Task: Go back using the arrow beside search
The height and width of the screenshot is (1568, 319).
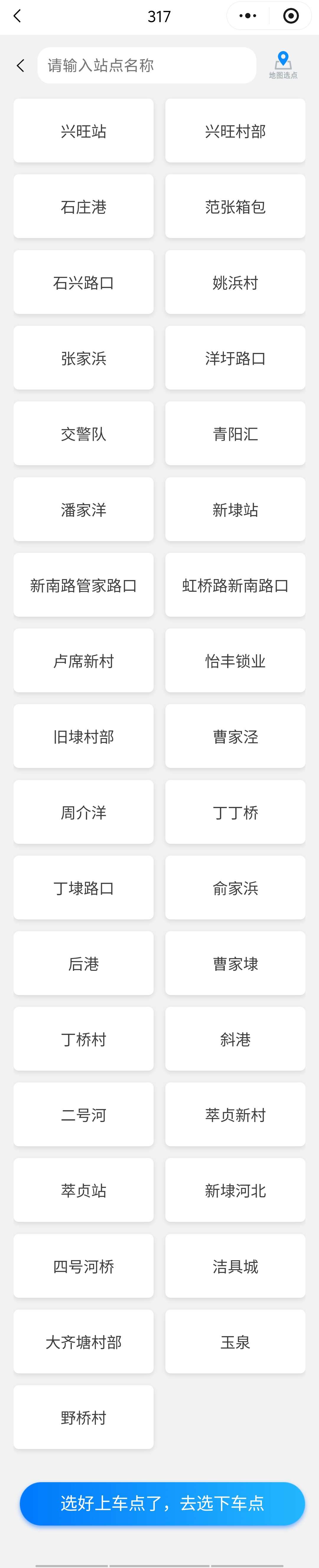Action: point(21,66)
